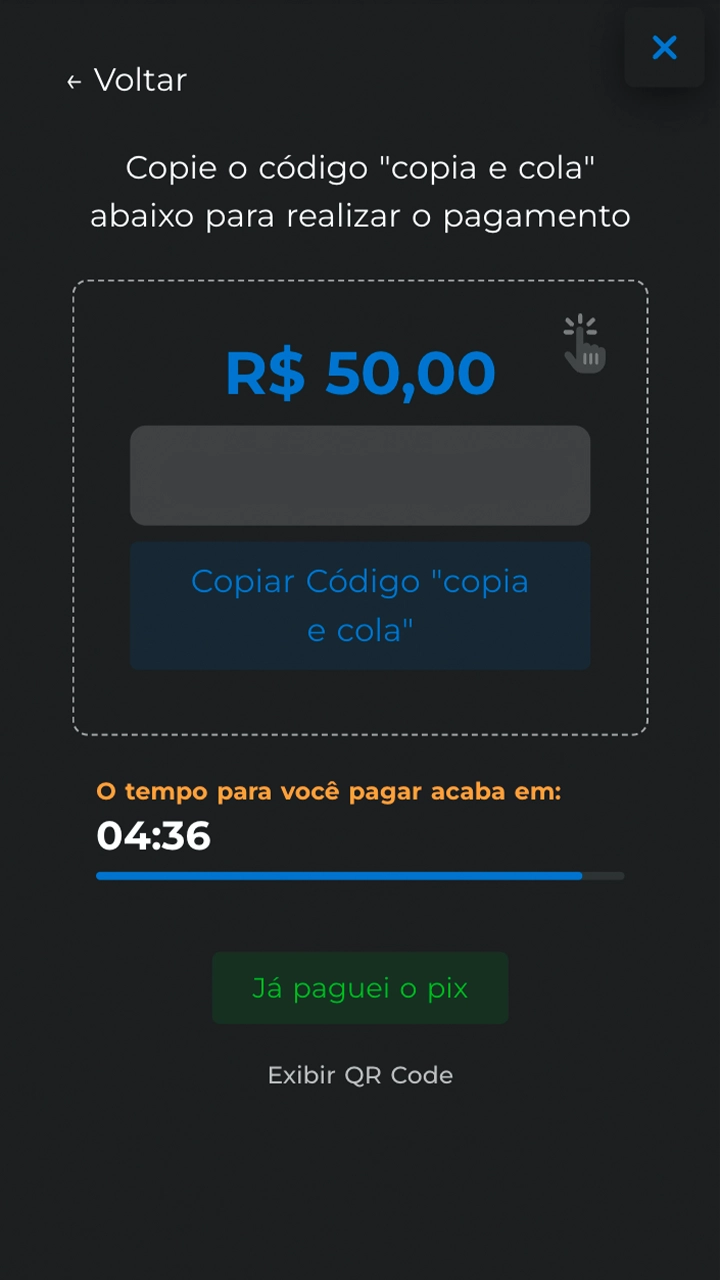
Task: Click the copia e cola instruction heading
Action: 360,191
